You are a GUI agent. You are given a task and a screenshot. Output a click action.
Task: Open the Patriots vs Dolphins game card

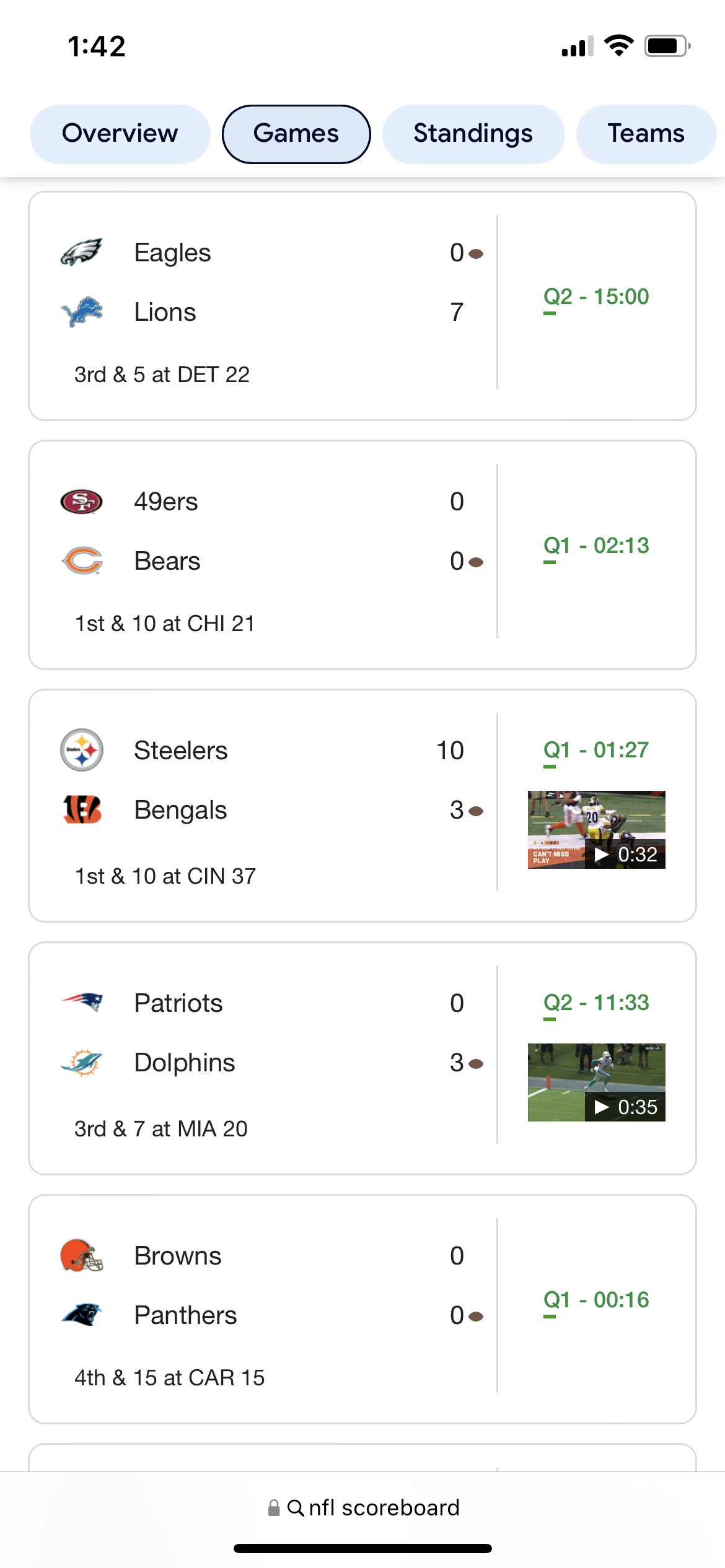362,1058
